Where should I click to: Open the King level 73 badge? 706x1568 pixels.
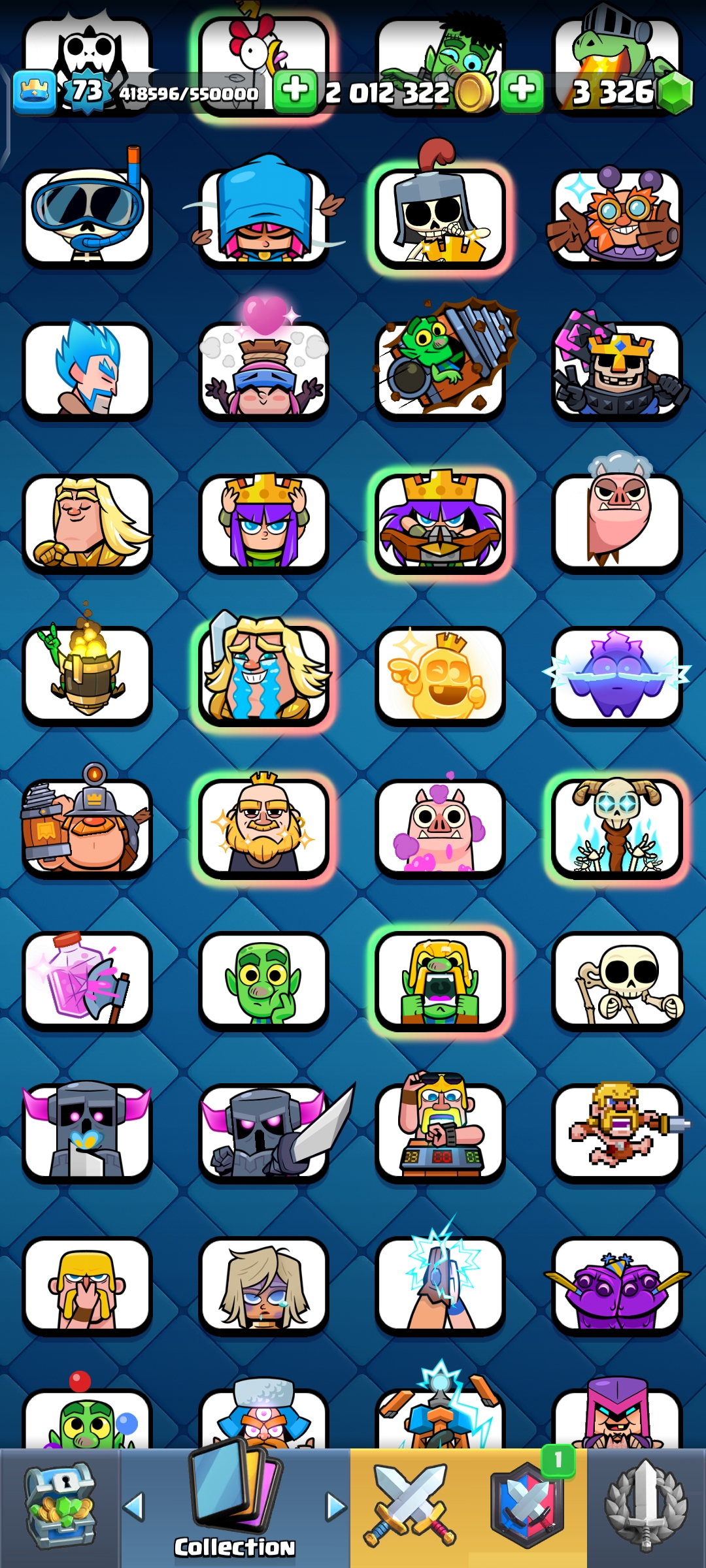click(x=86, y=91)
